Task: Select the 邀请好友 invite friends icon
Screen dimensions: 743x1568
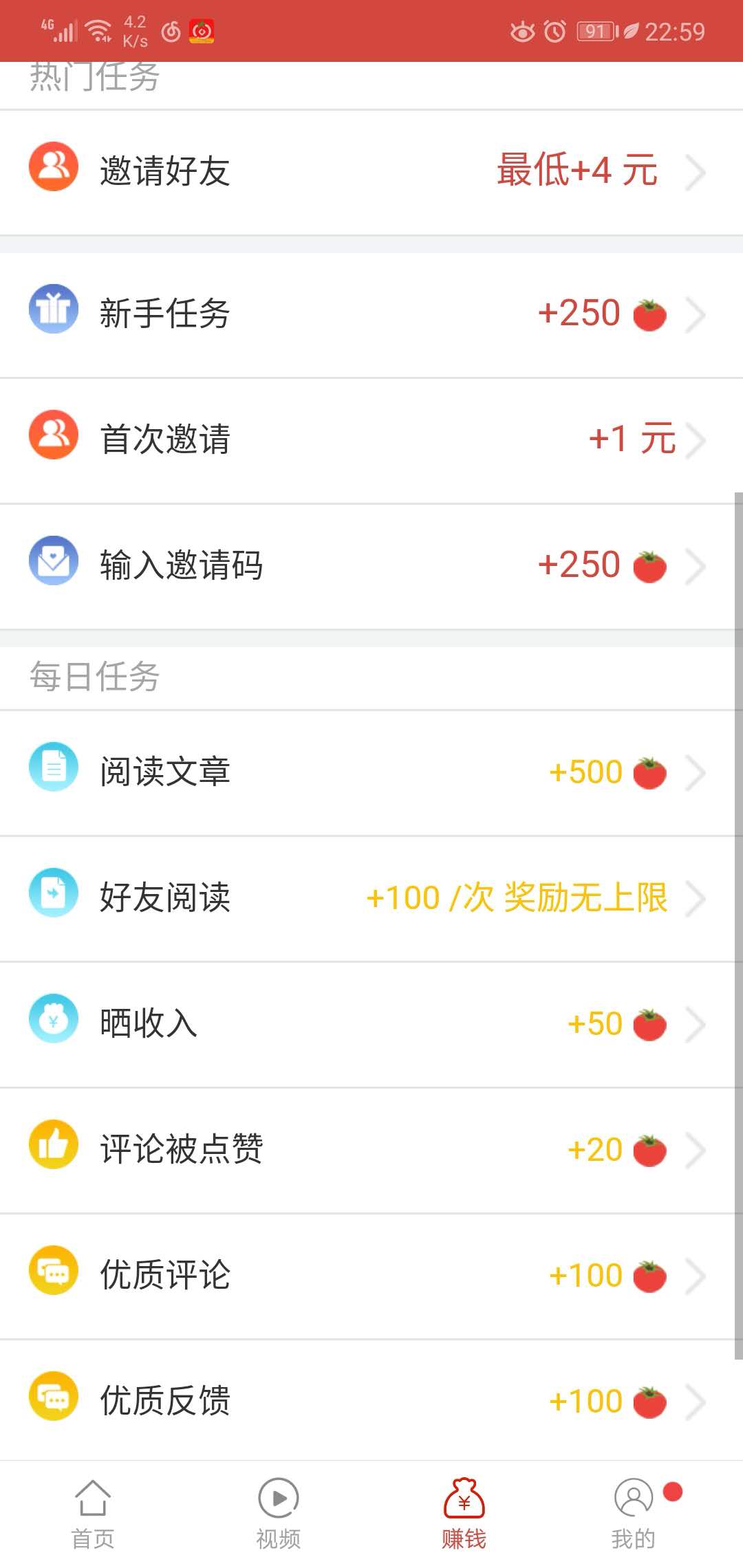Action: click(52, 167)
